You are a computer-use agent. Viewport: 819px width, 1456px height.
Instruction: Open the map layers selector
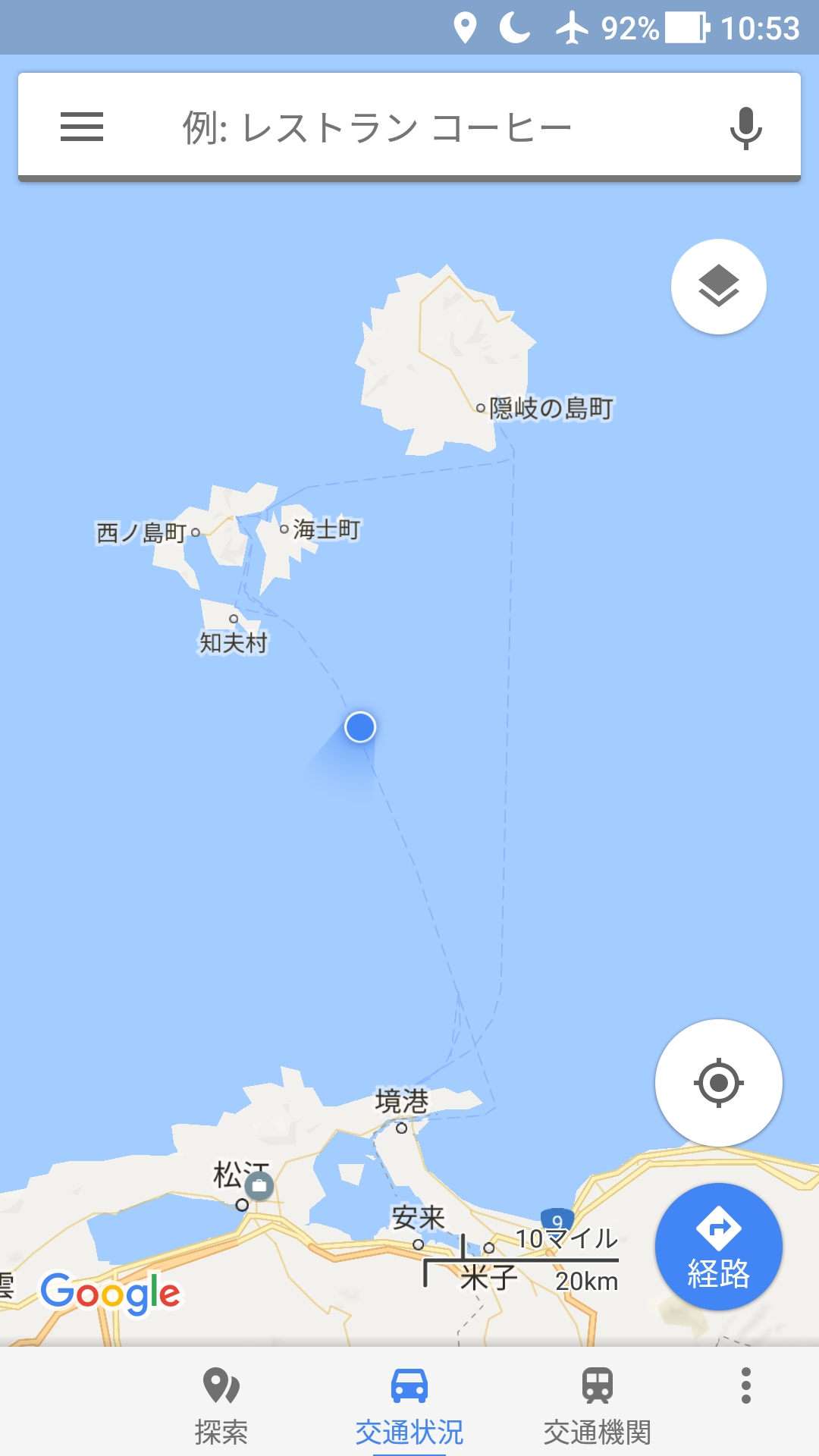(x=719, y=287)
